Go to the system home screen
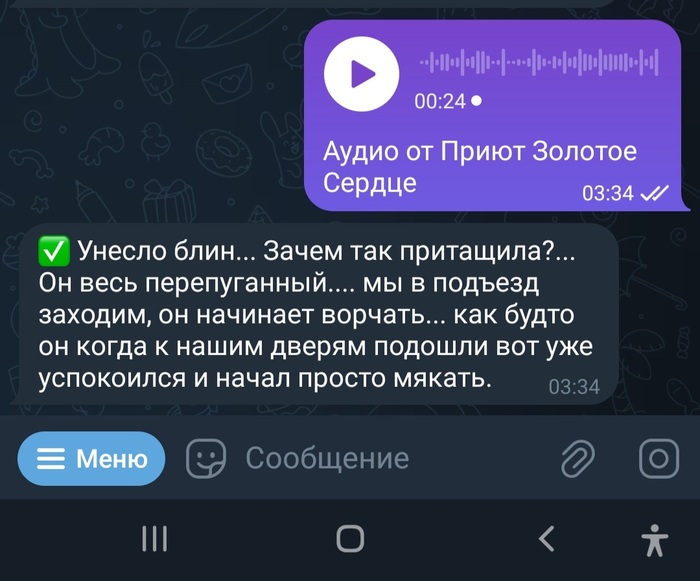 [x=350, y=539]
